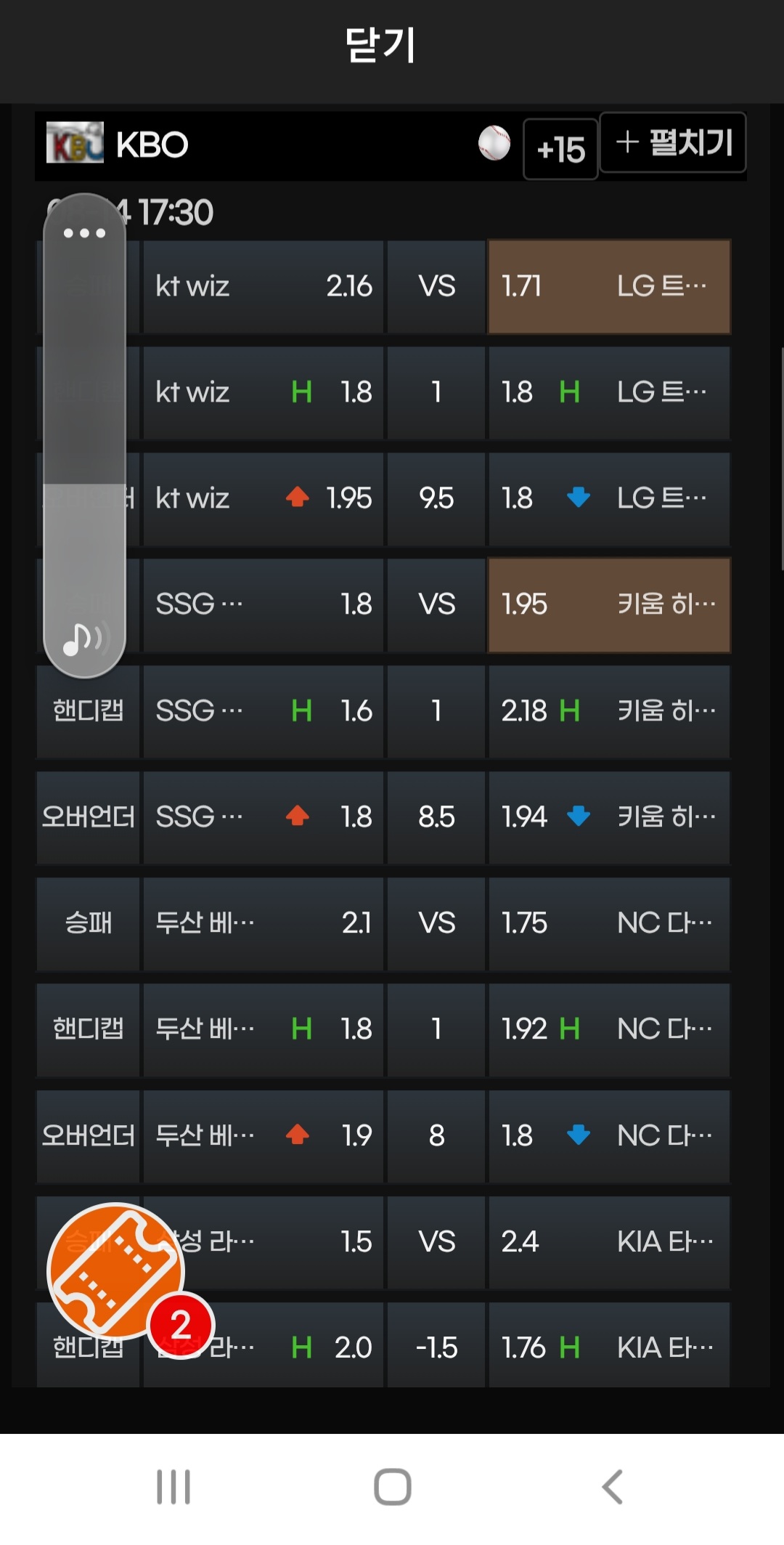Image resolution: width=784 pixels, height=1545 pixels.
Task: Choose under 8.5 at 1.94 for 키움
Action: coord(609,818)
